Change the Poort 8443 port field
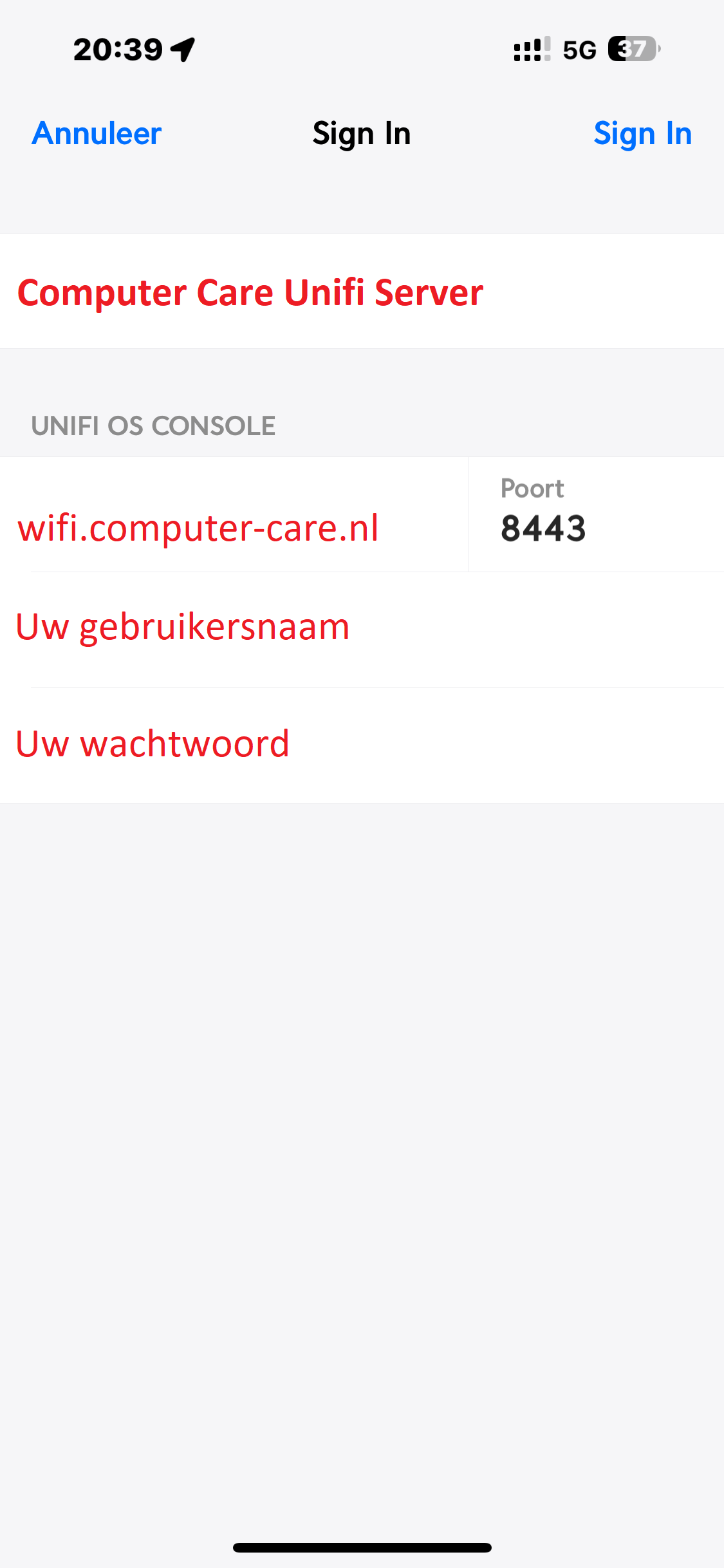This screenshot has height=1568, width=724. [x=597, y=515]
